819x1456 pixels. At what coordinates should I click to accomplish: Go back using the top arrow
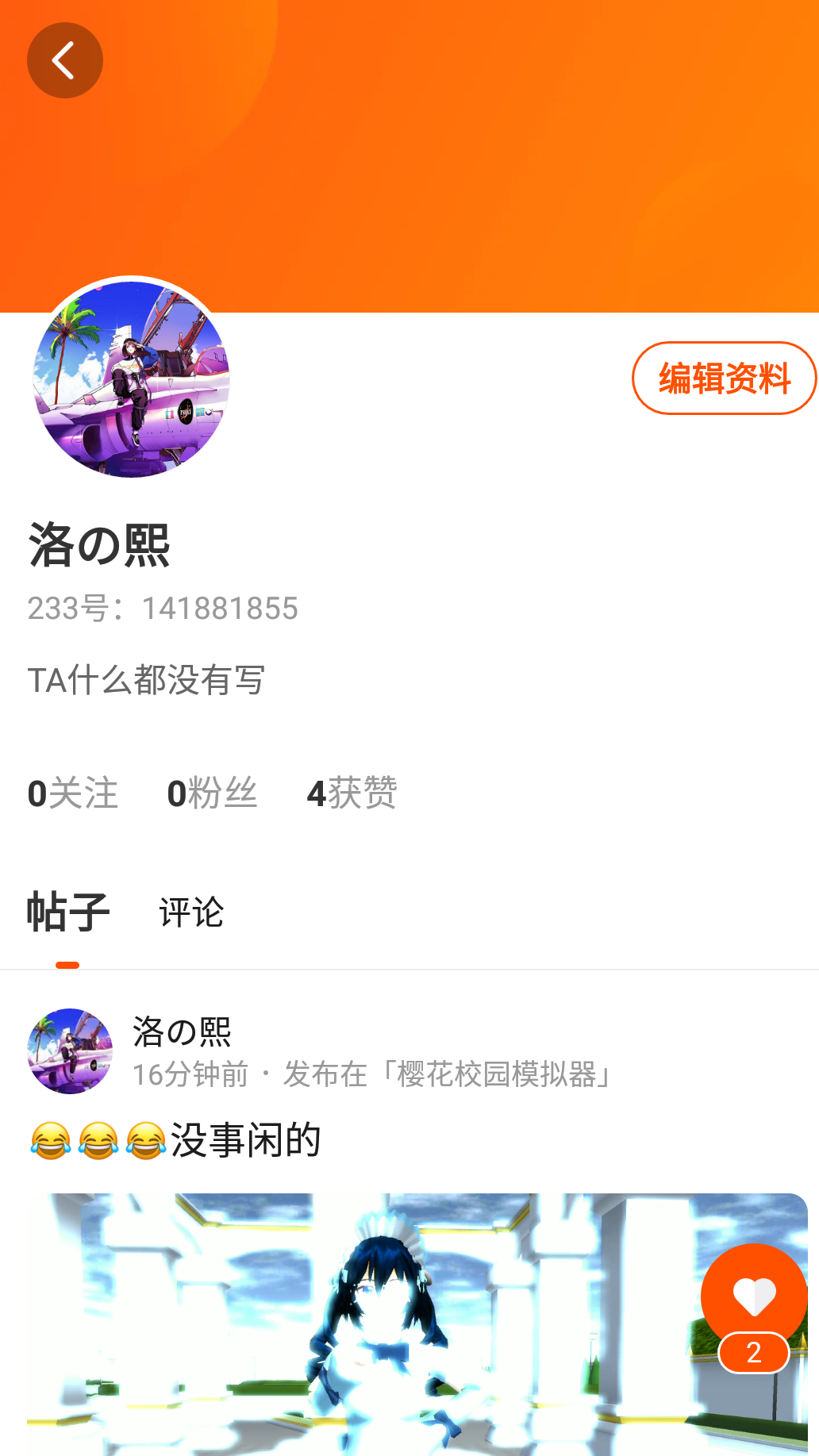point(64,60)
